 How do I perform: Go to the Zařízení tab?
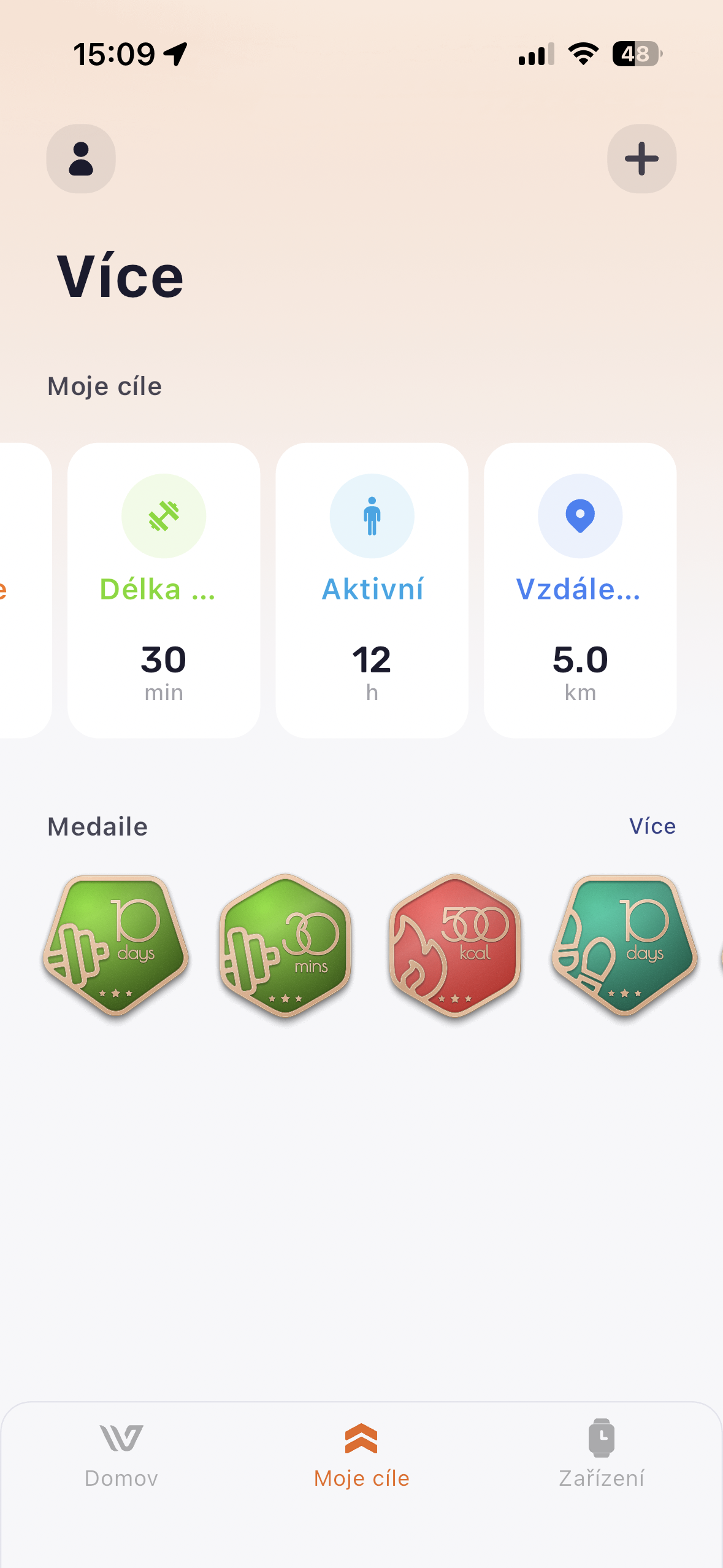(601, 1454)
